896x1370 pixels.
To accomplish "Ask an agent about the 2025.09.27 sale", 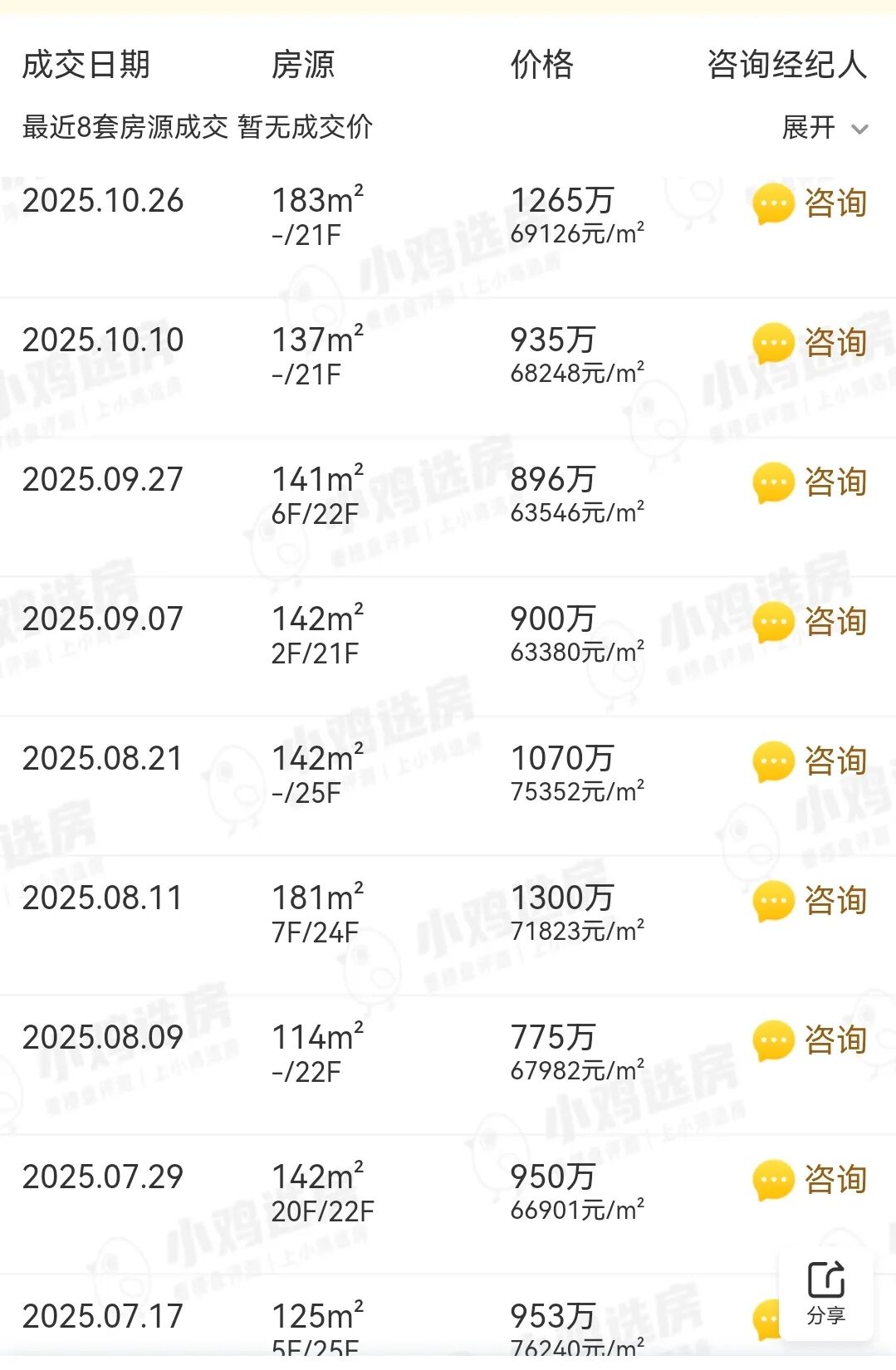I will point(810,482).
